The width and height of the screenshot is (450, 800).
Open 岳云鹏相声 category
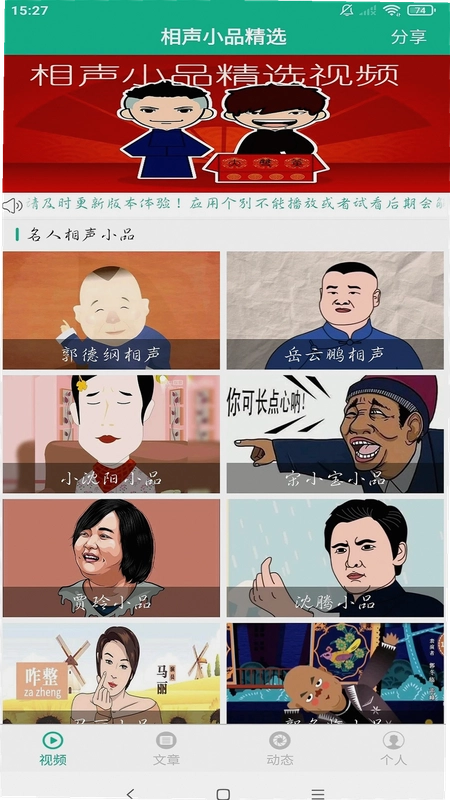pos(335,310)
